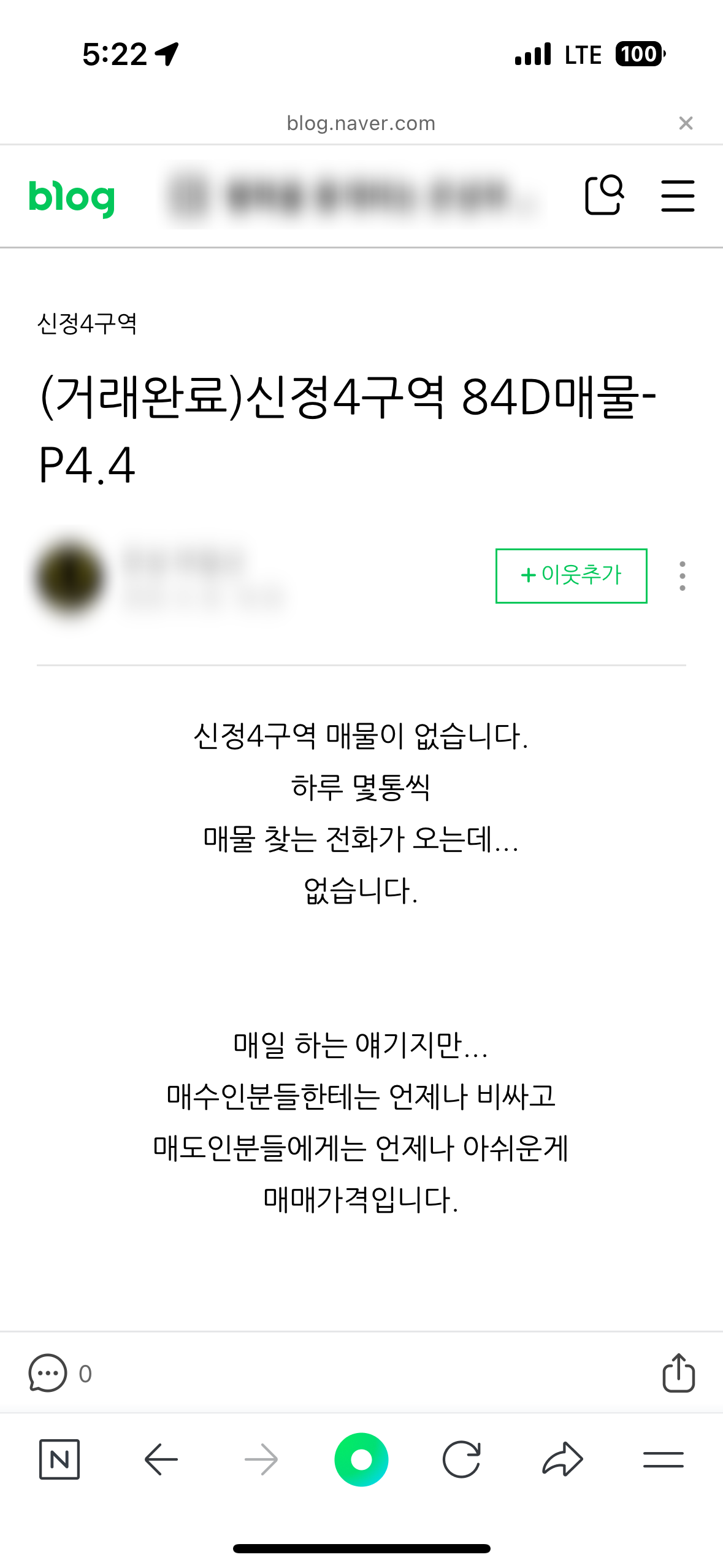
Task: Close the blog.naver.com in-app browser
Action: 686,123
